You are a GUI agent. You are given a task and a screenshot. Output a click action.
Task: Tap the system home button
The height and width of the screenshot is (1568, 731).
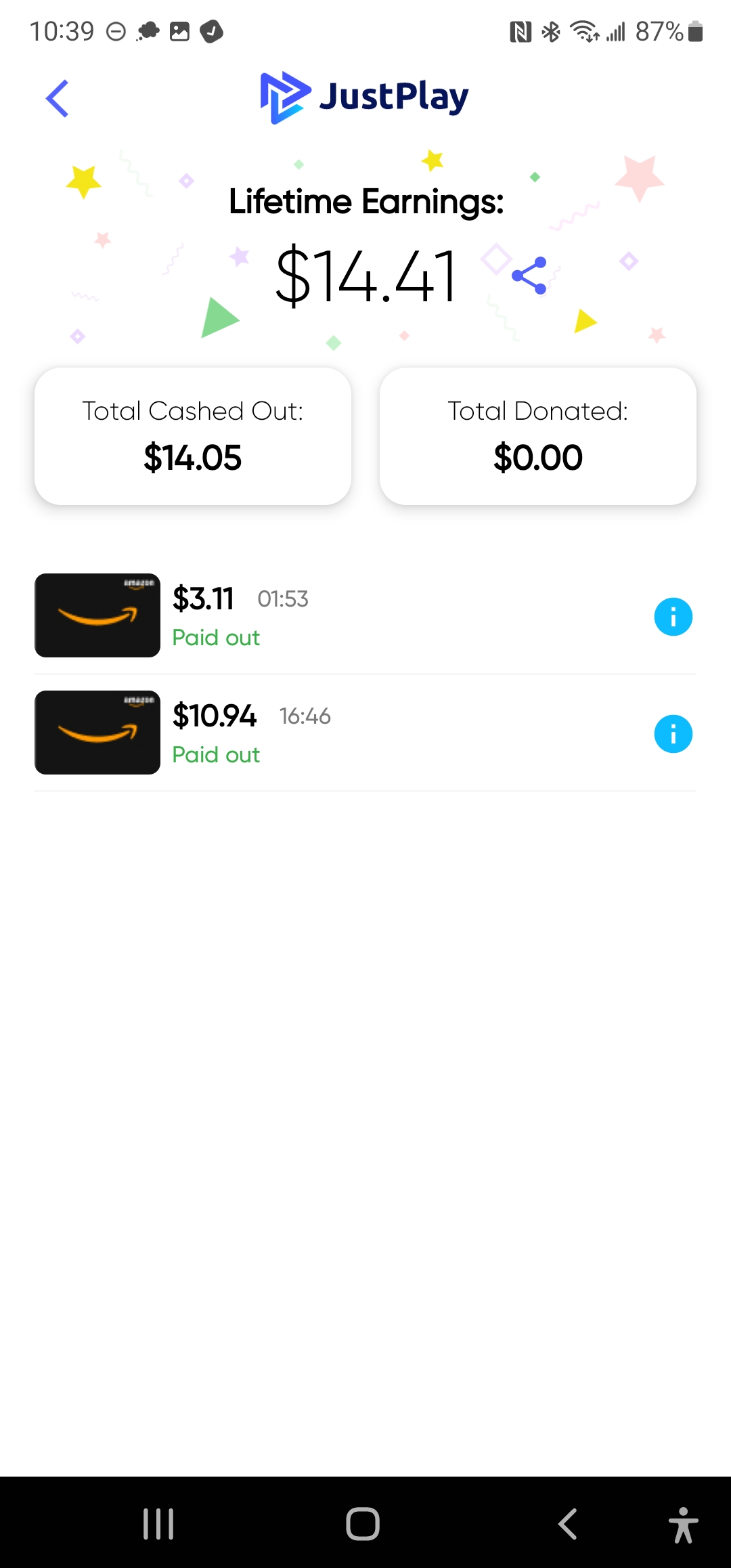[363, 1524]
